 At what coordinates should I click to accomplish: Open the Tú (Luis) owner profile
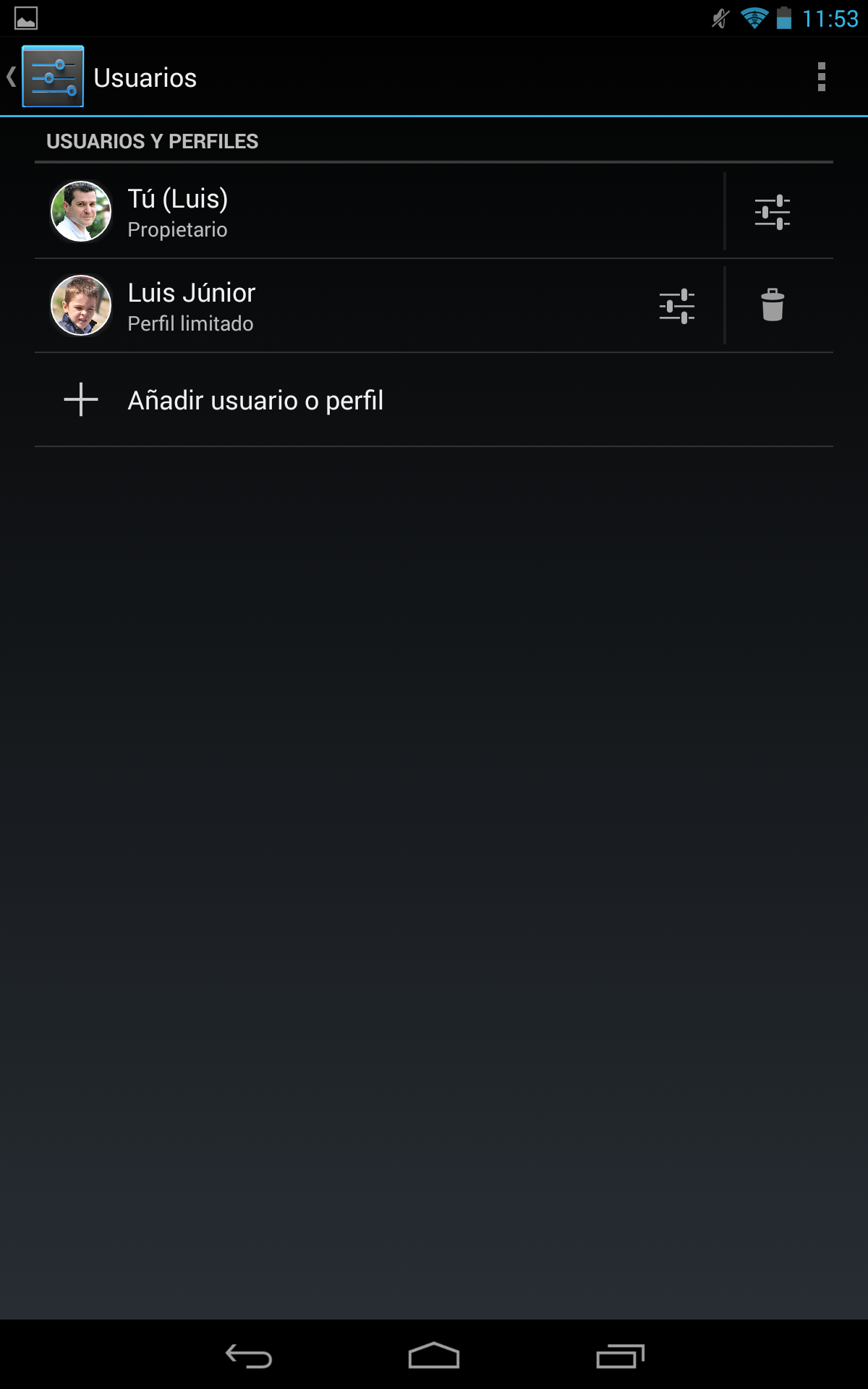[x=362, y=212]
